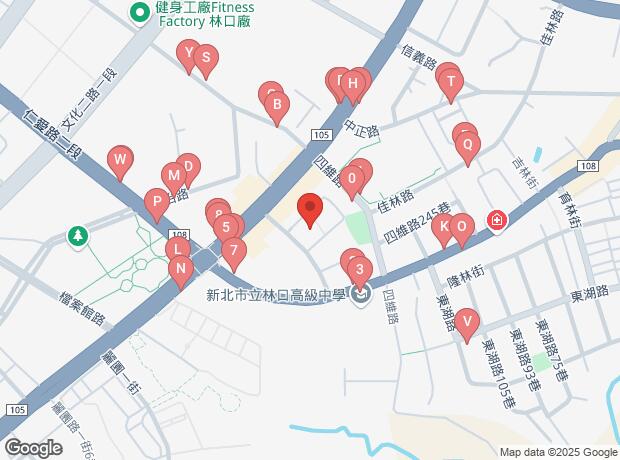Select the pin labeled L
Screen dimensions: 620x460
(x=177, y=250)
